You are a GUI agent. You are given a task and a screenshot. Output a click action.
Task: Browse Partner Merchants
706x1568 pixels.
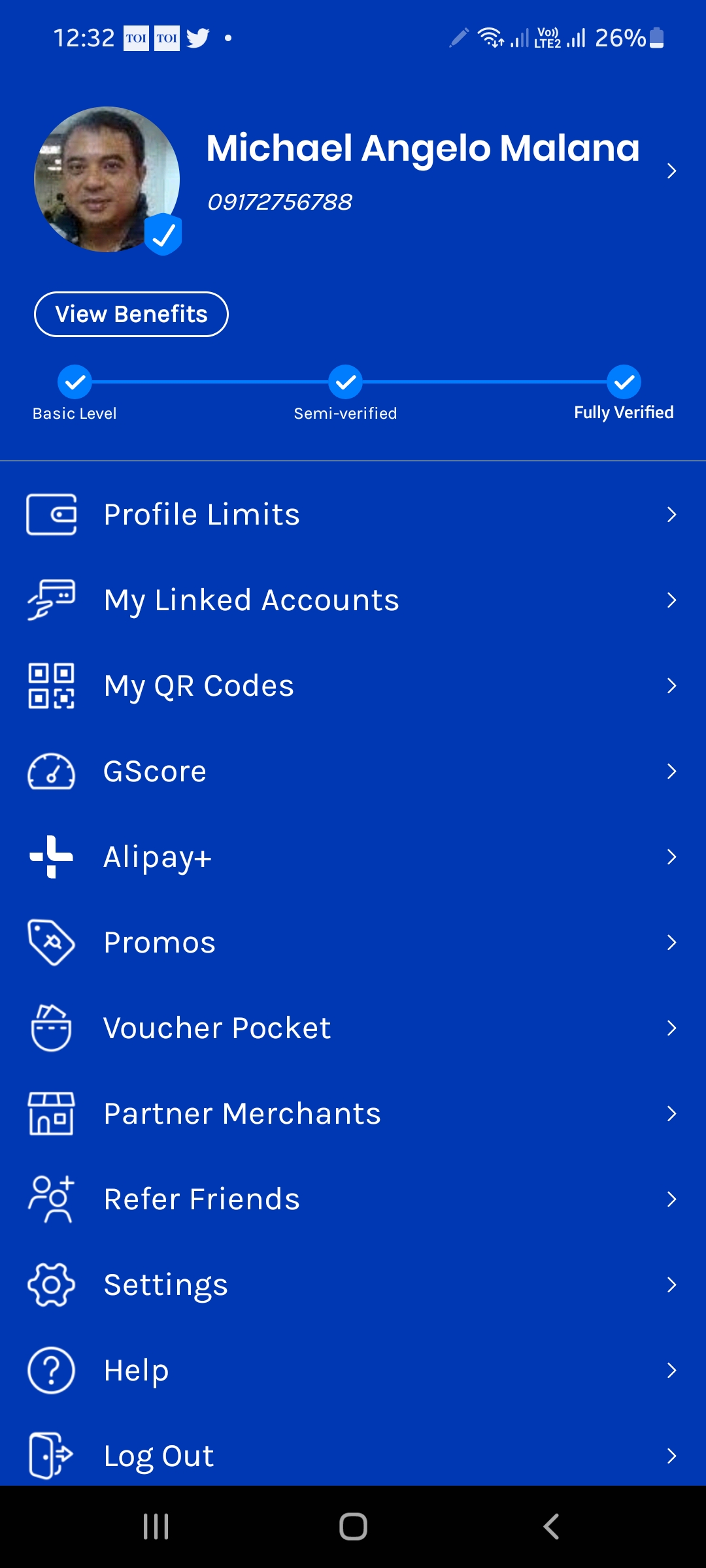(x=353, y=1114)
